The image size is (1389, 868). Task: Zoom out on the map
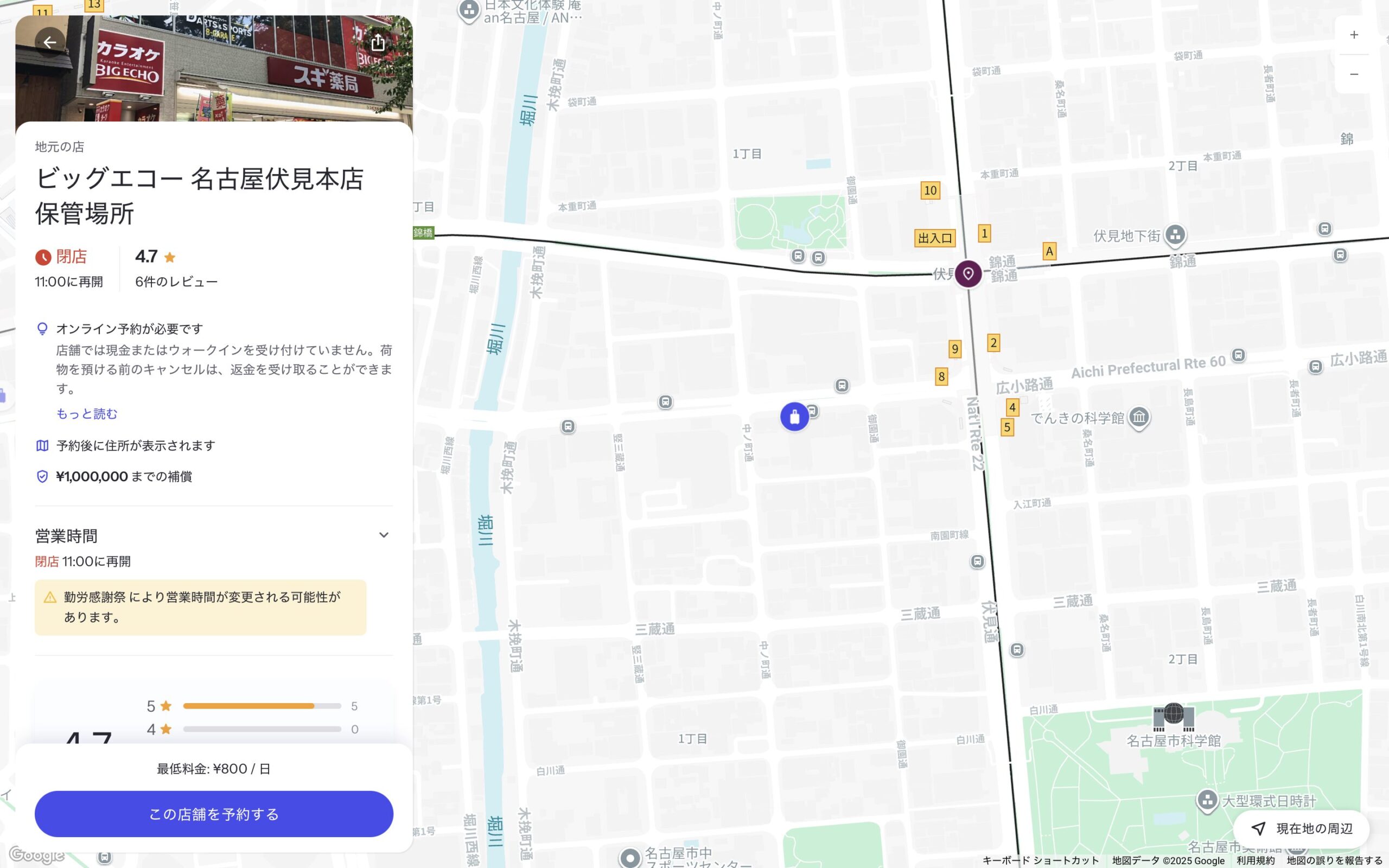tap(1353, 74)
